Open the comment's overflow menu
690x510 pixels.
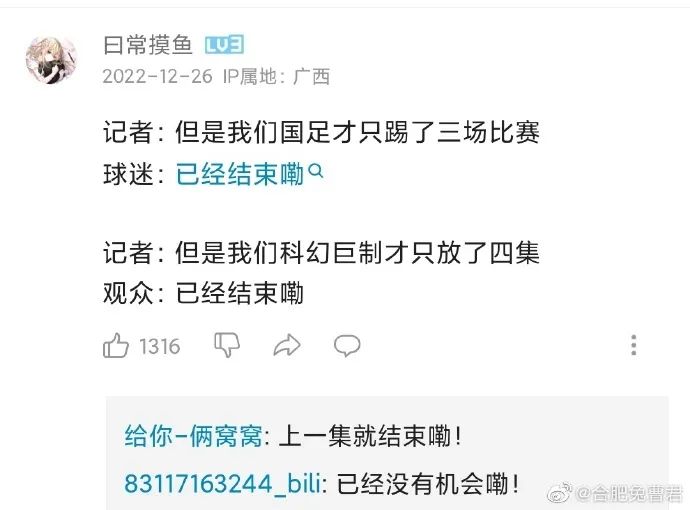coord(634,346)
